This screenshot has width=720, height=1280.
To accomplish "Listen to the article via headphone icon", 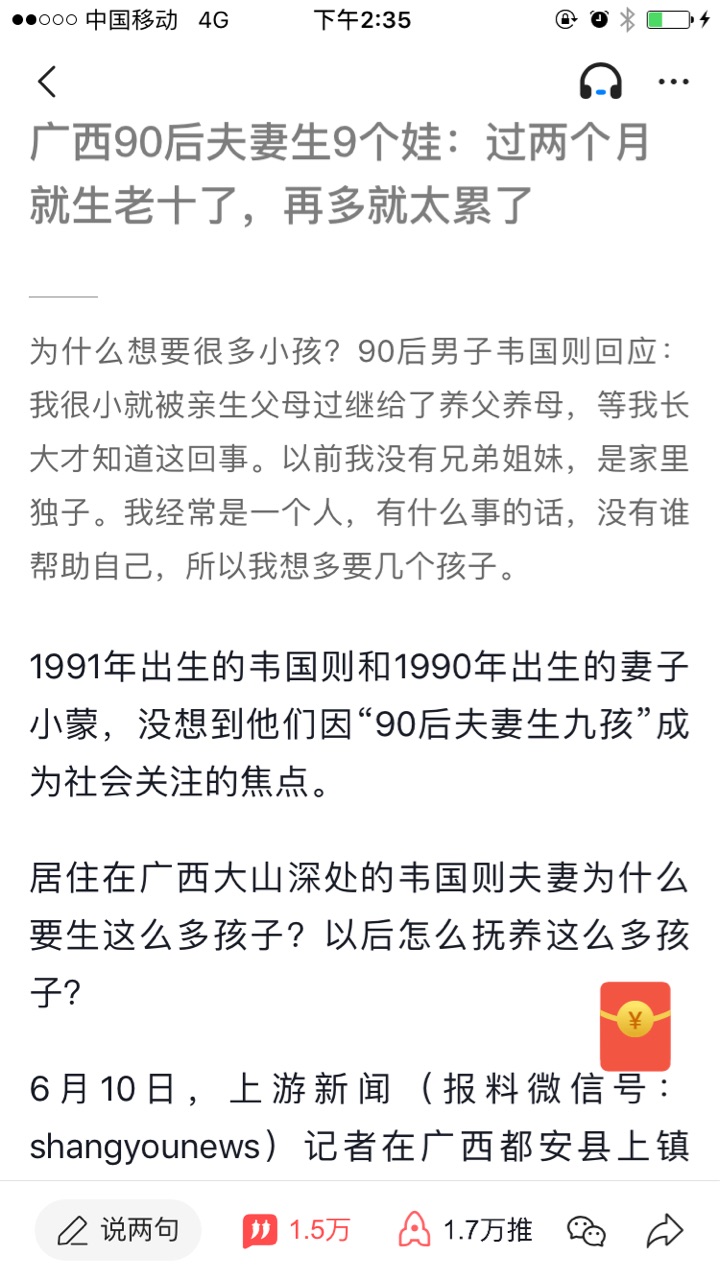I will coord(600,82).
